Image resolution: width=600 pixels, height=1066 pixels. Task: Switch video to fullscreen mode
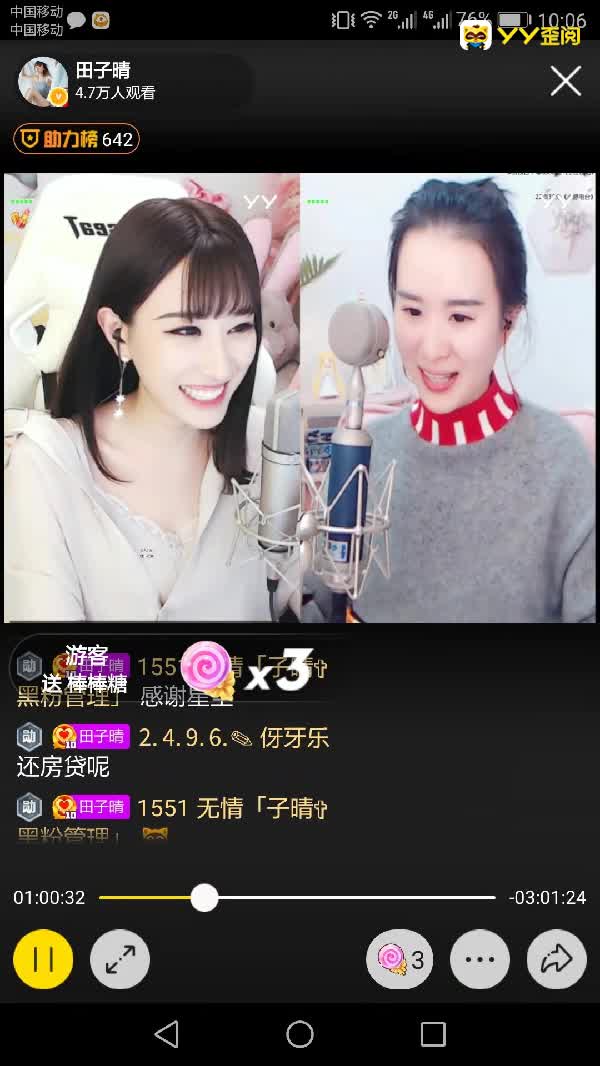(120, 960)
